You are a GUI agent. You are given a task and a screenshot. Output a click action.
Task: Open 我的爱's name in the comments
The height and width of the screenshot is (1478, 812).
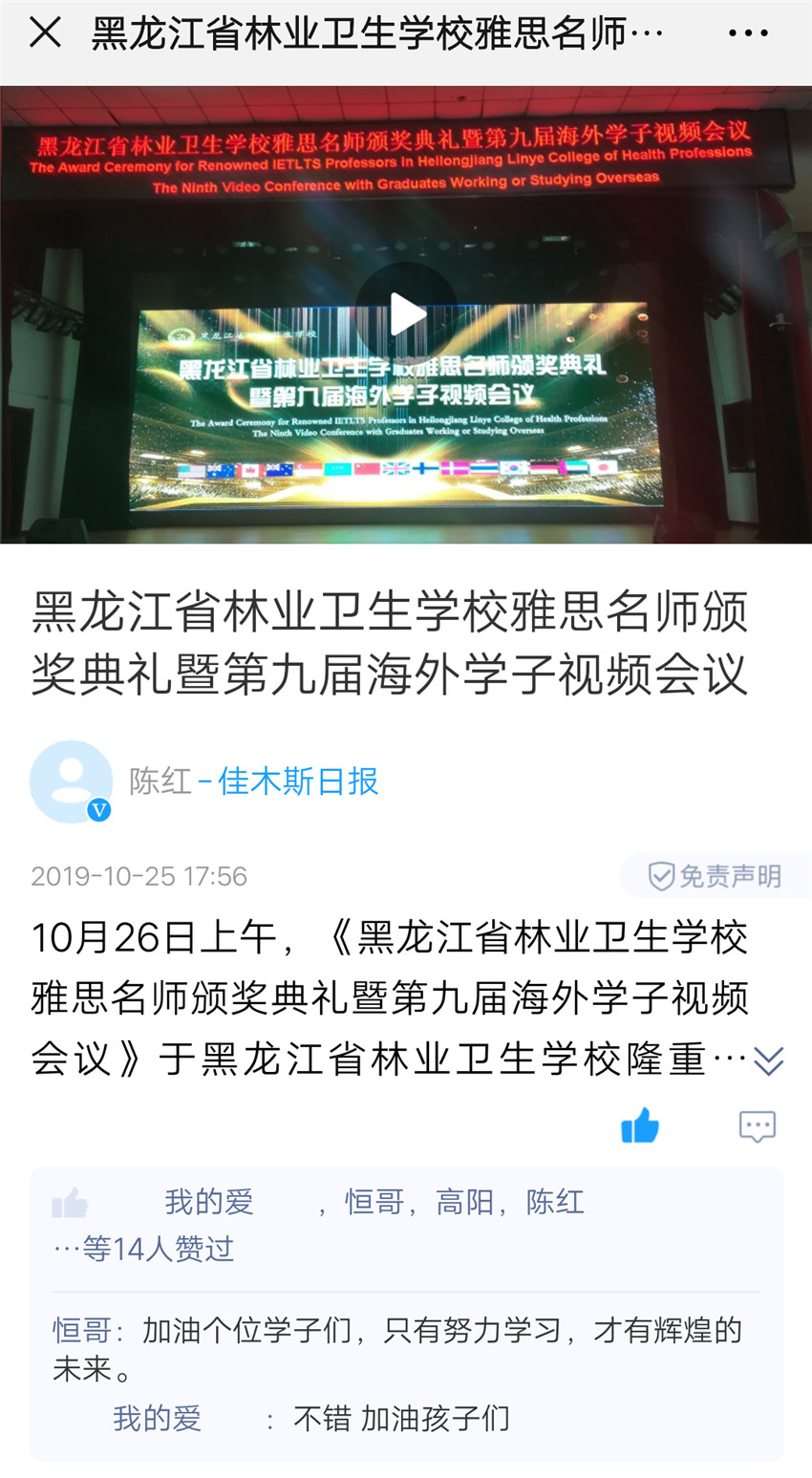(157, 1419)
